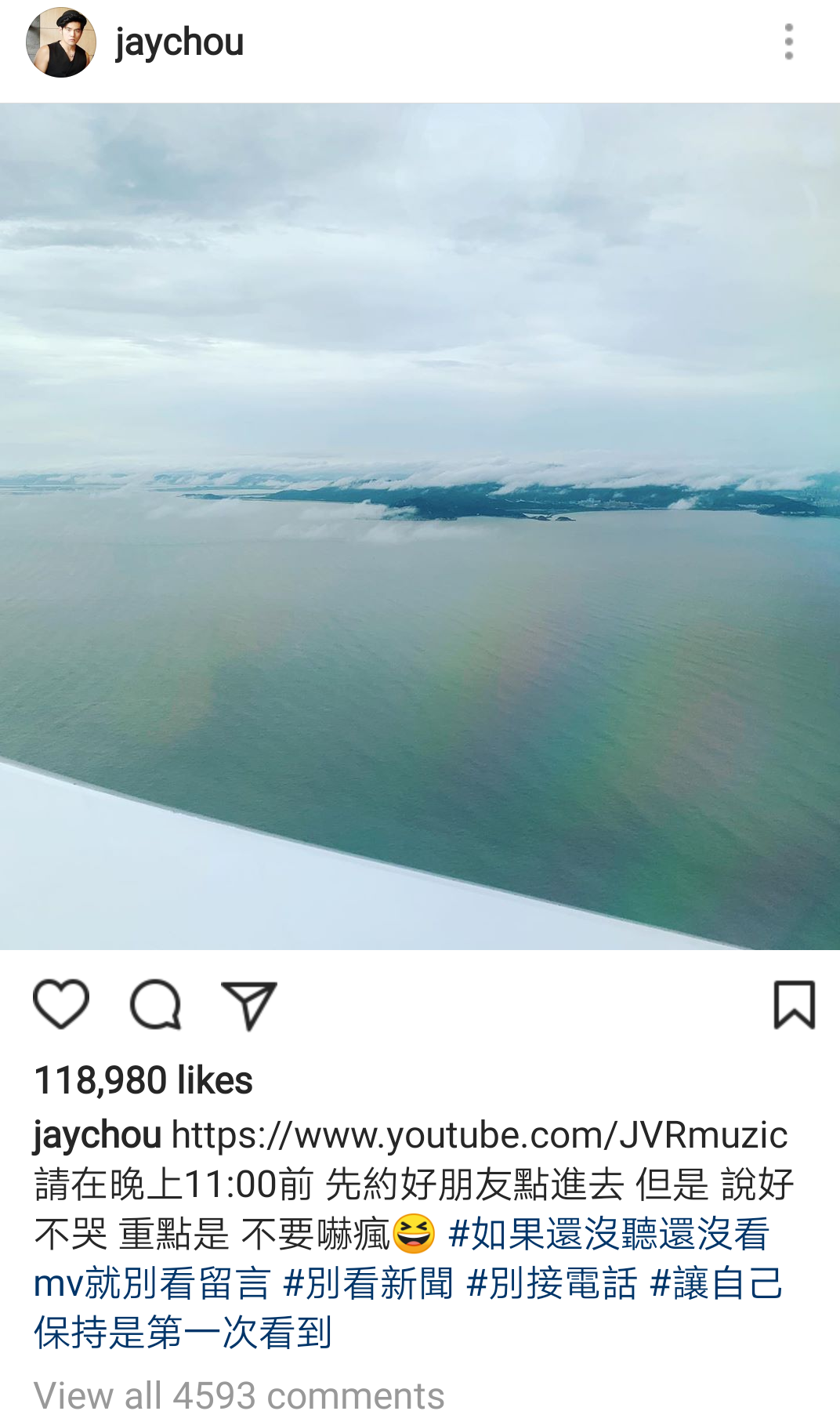Bookmark jaychou's post

(x=794, y=1004)
